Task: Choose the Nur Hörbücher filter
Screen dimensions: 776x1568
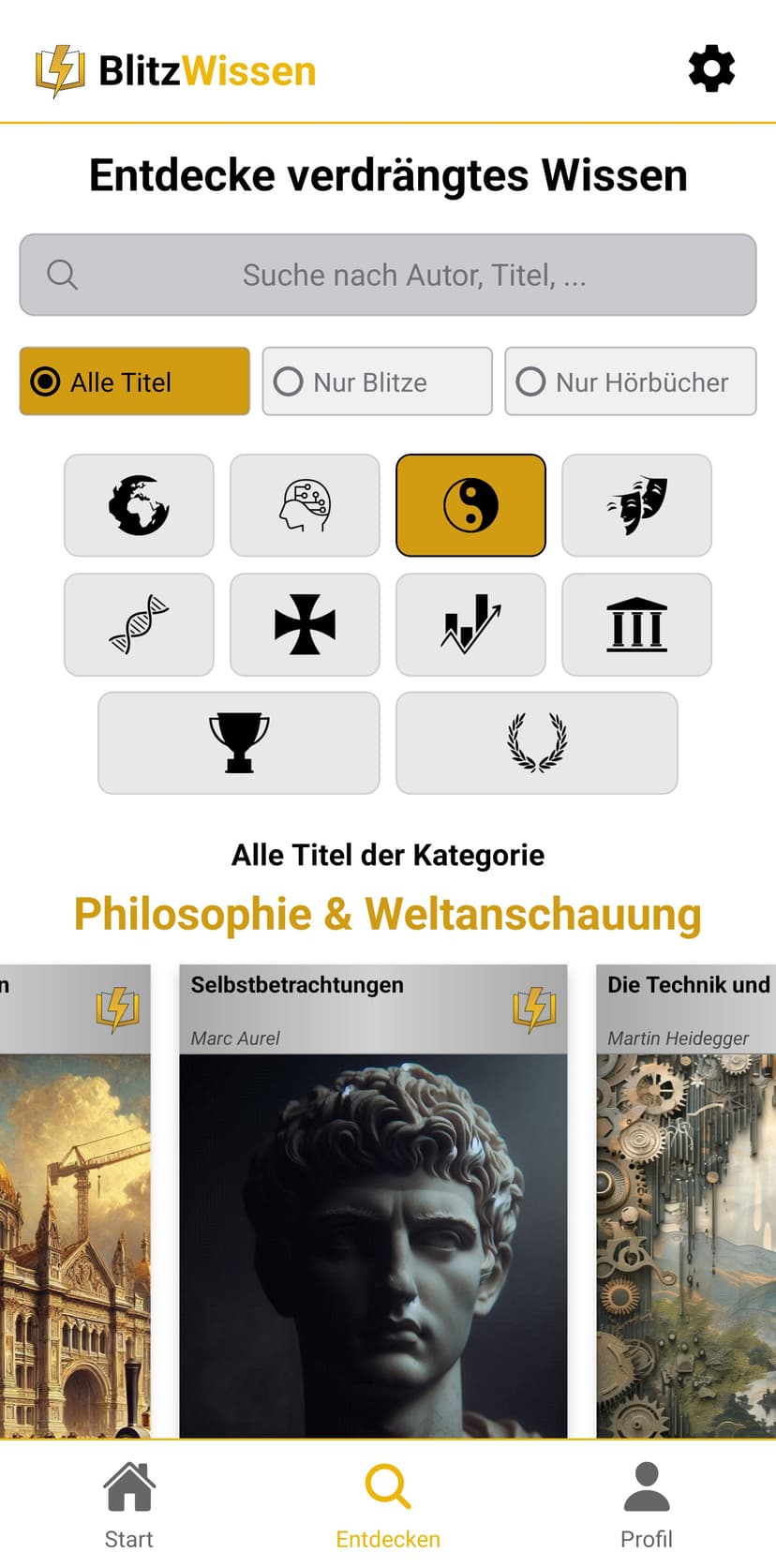Action: 630,381
